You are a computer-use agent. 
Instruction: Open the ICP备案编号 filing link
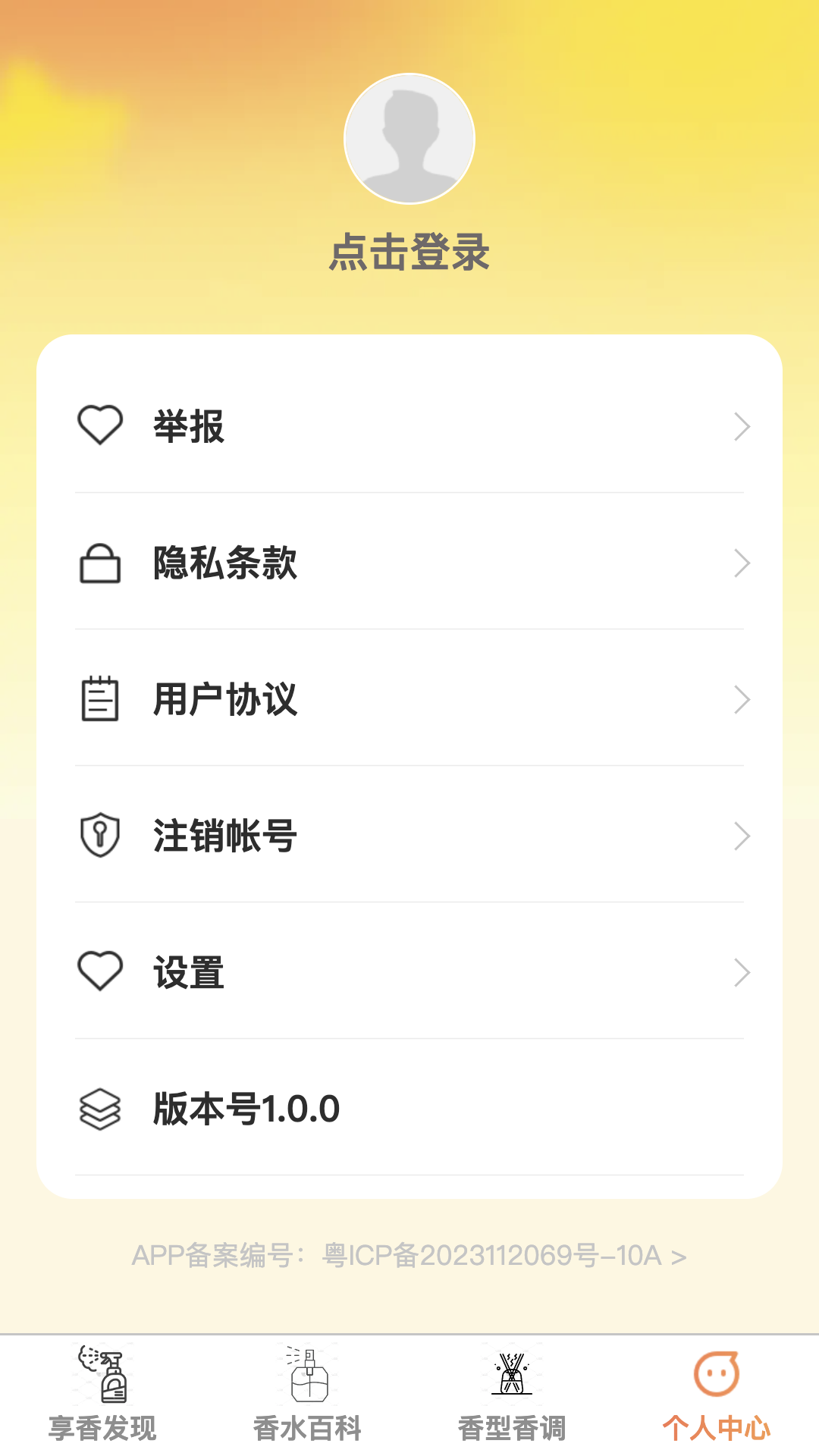pos(409,1256)
